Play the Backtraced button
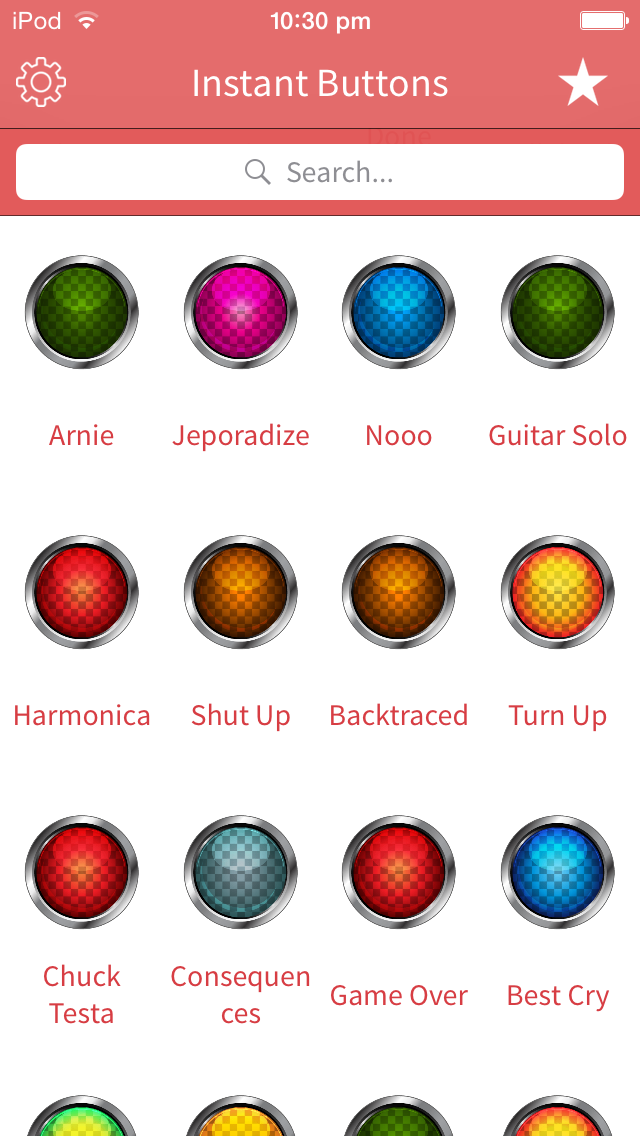Image resolution: width=640 pixels, height=1136 pixels. tap(399, 592)
